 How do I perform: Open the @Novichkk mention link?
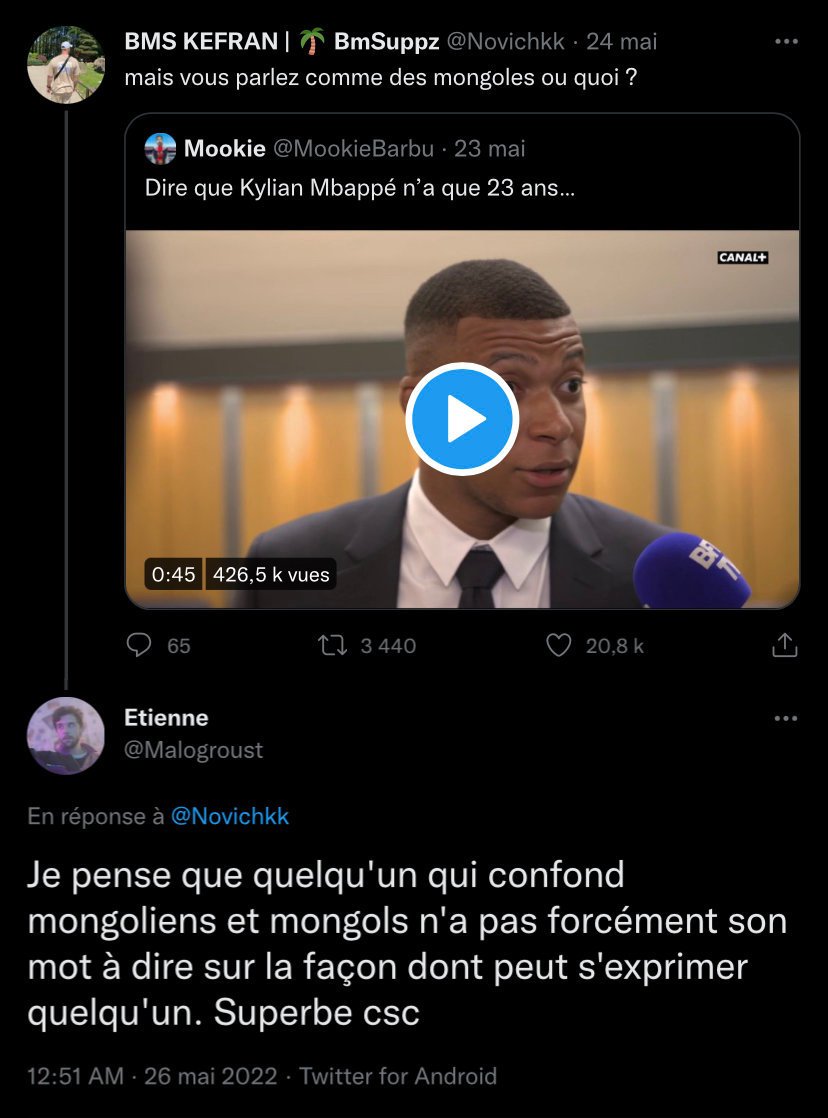coord(229,816)
